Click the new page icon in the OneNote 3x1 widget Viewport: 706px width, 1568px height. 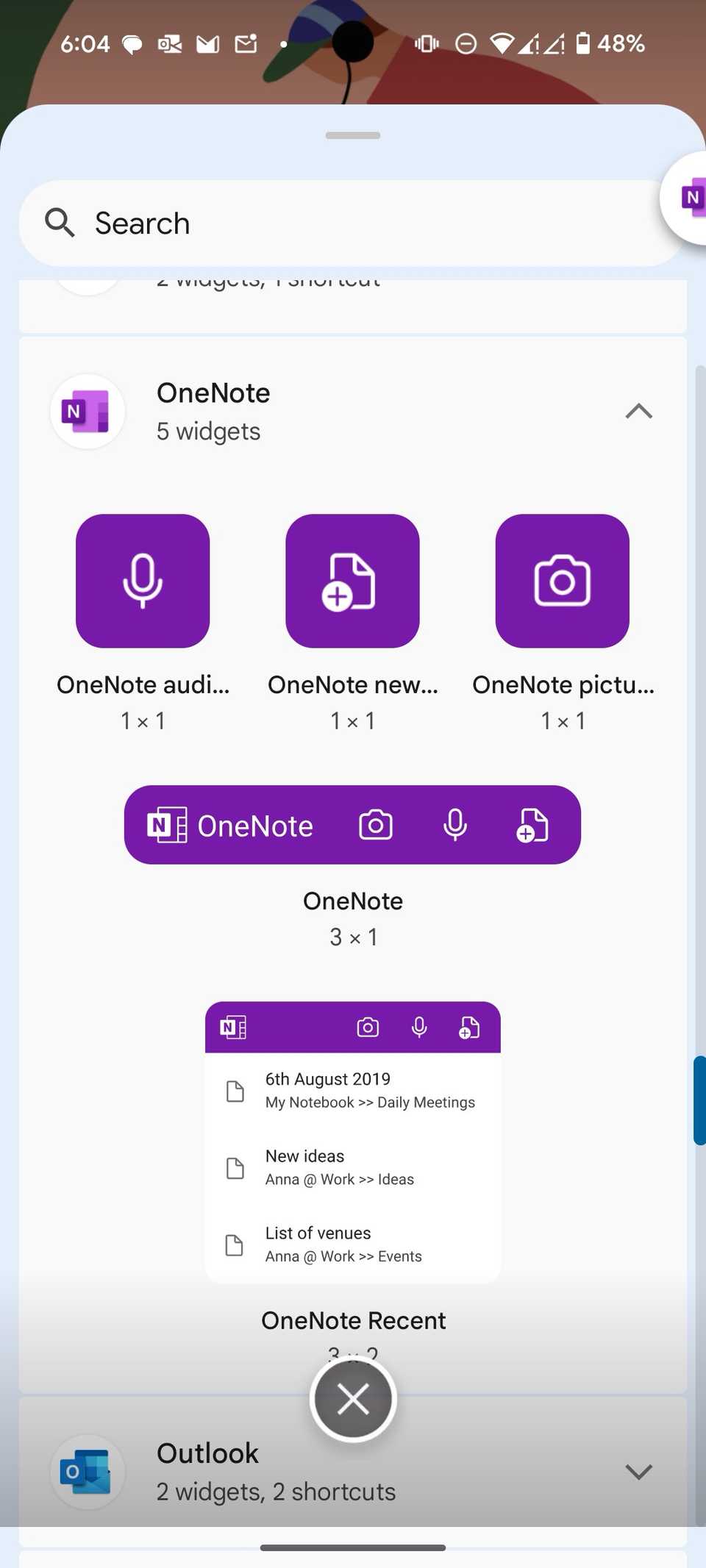point(532,825)
